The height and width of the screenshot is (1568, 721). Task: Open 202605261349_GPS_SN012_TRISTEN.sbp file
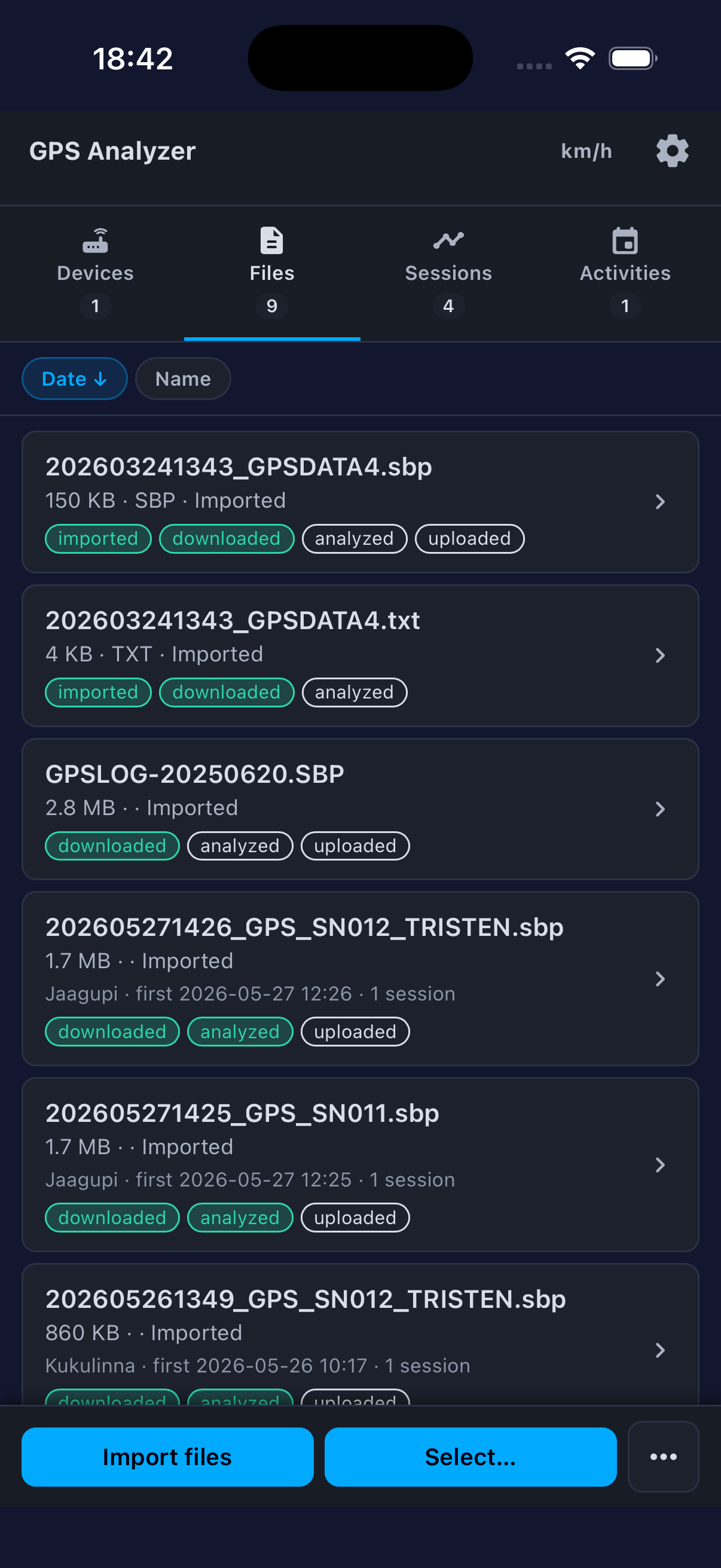(360, 1334)
